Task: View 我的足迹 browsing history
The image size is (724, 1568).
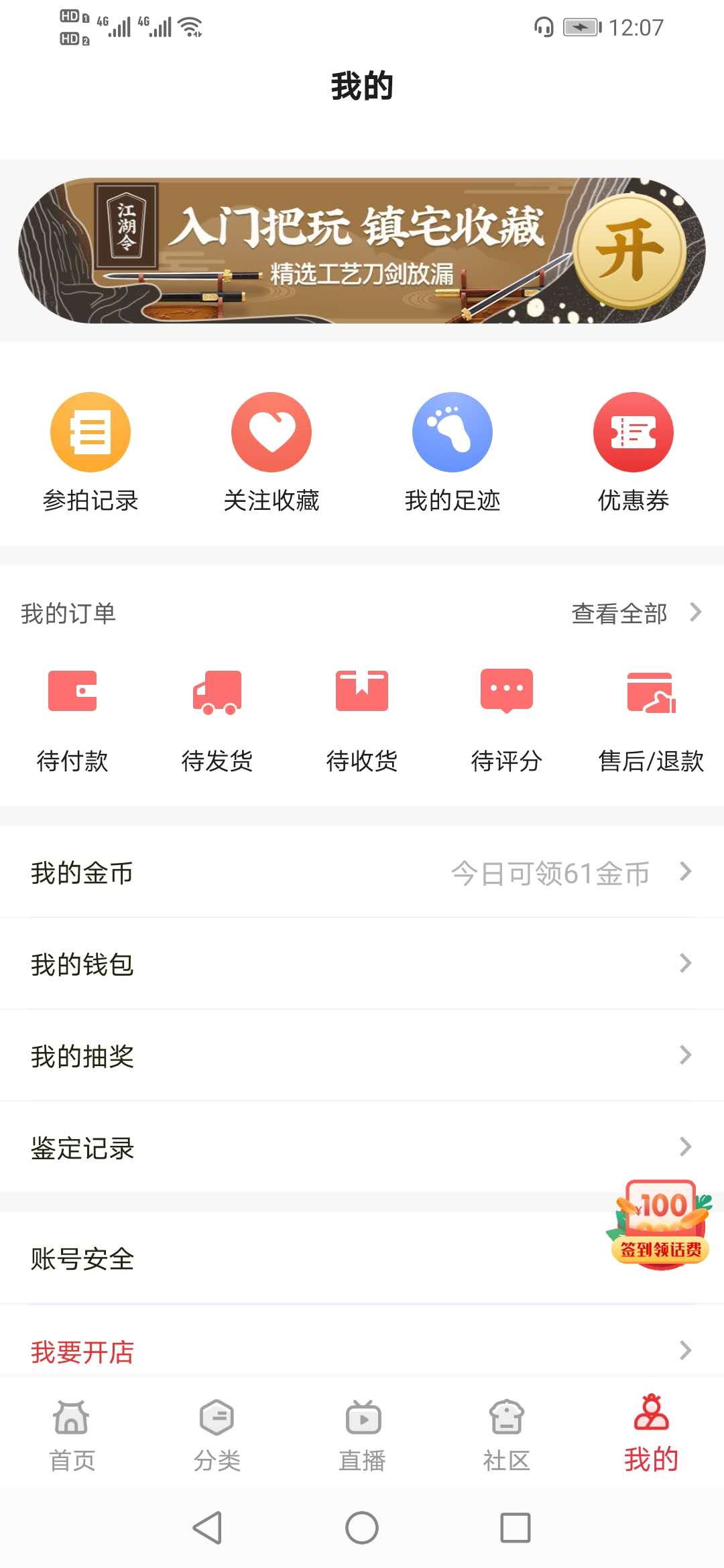Action: (x=452, y=452)
